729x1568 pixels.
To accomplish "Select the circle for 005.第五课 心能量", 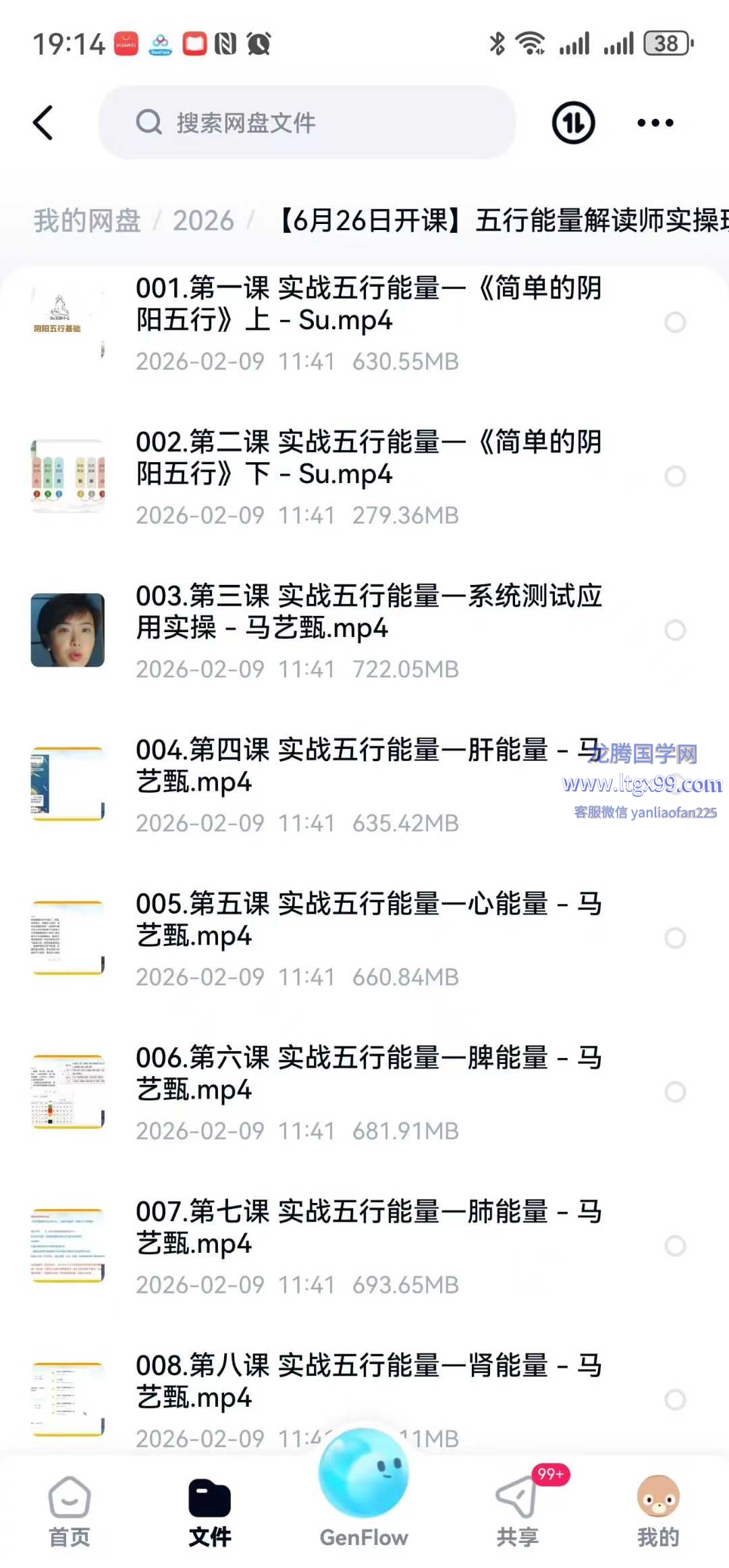I will click(x=675, y=938).
